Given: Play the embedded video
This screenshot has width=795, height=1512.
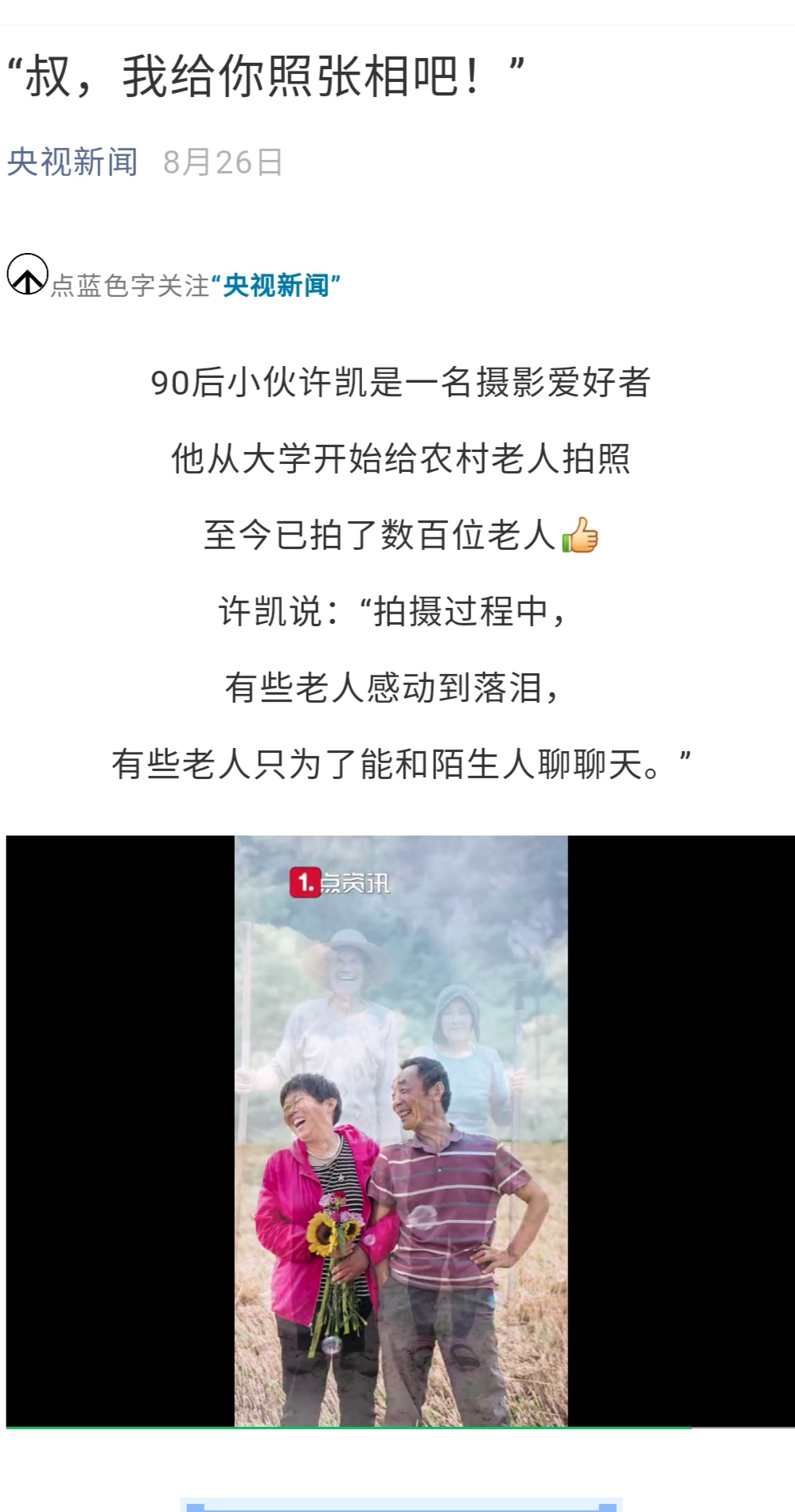Looking at the screenshot, I should click(400, 1131).
